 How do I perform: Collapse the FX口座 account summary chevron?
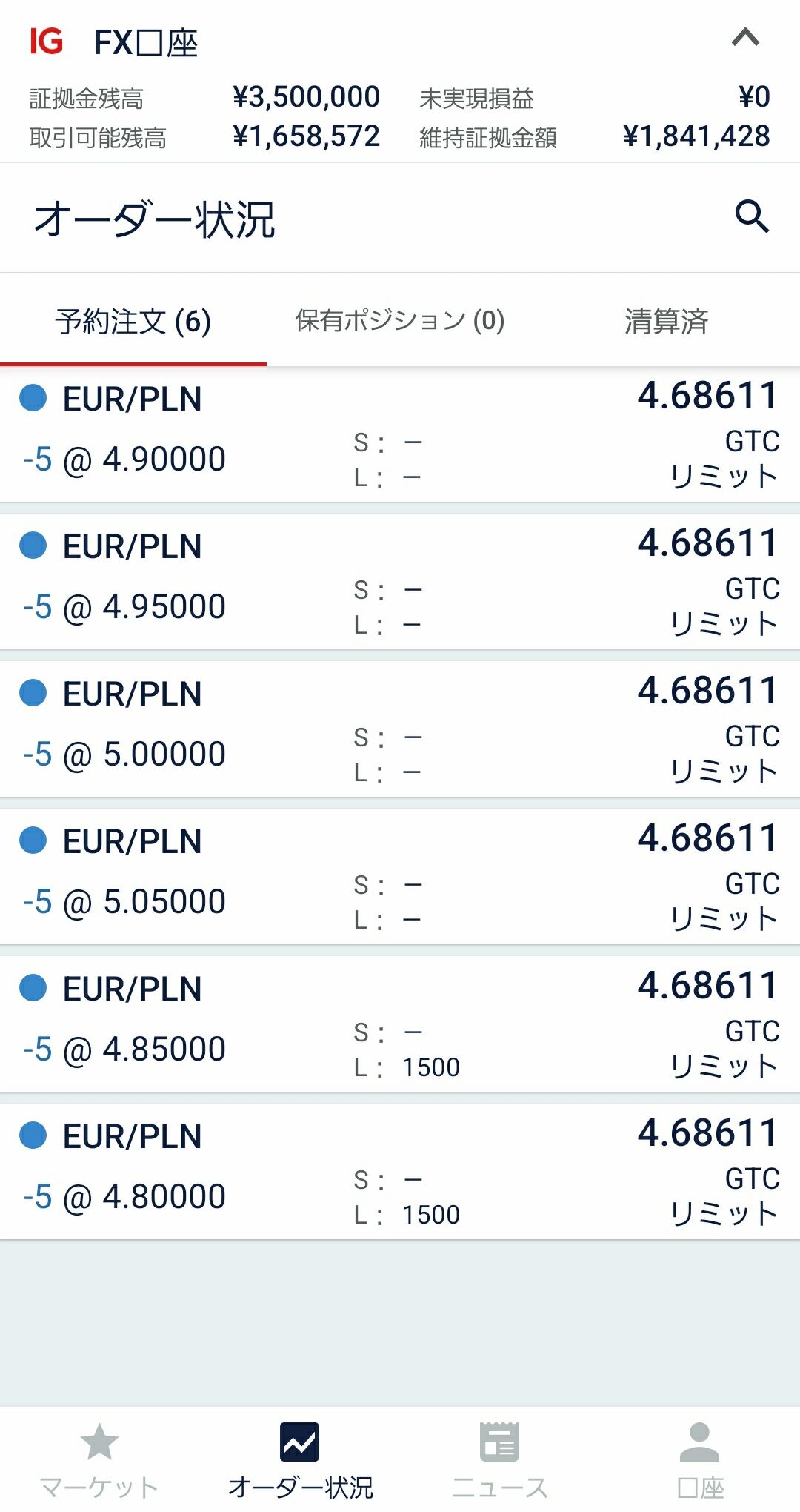(x=745, y=38)
